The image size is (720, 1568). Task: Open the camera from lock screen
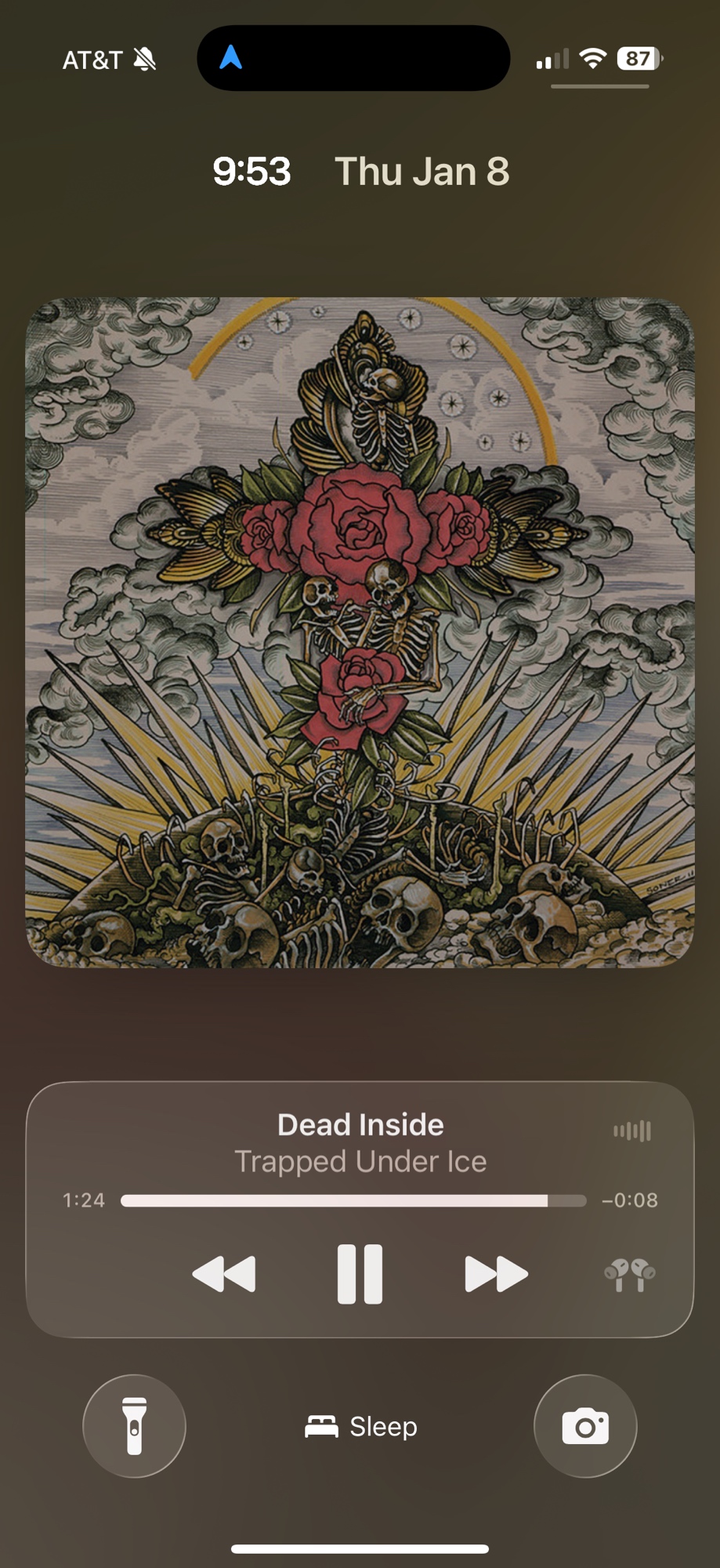click(x=585, y=1426)
